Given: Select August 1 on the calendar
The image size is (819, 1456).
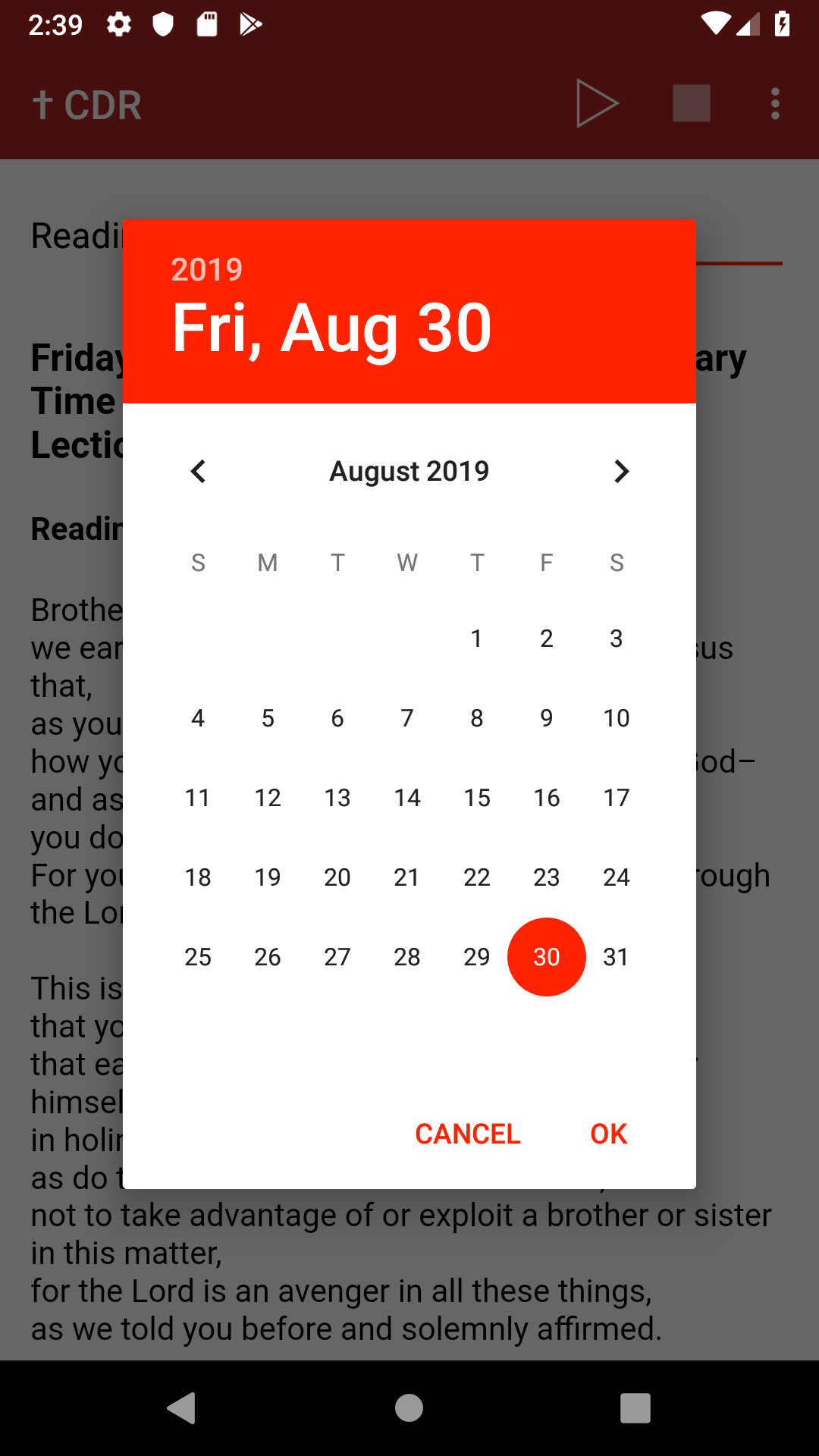Looking at the screenshot, I should (476, 639).
